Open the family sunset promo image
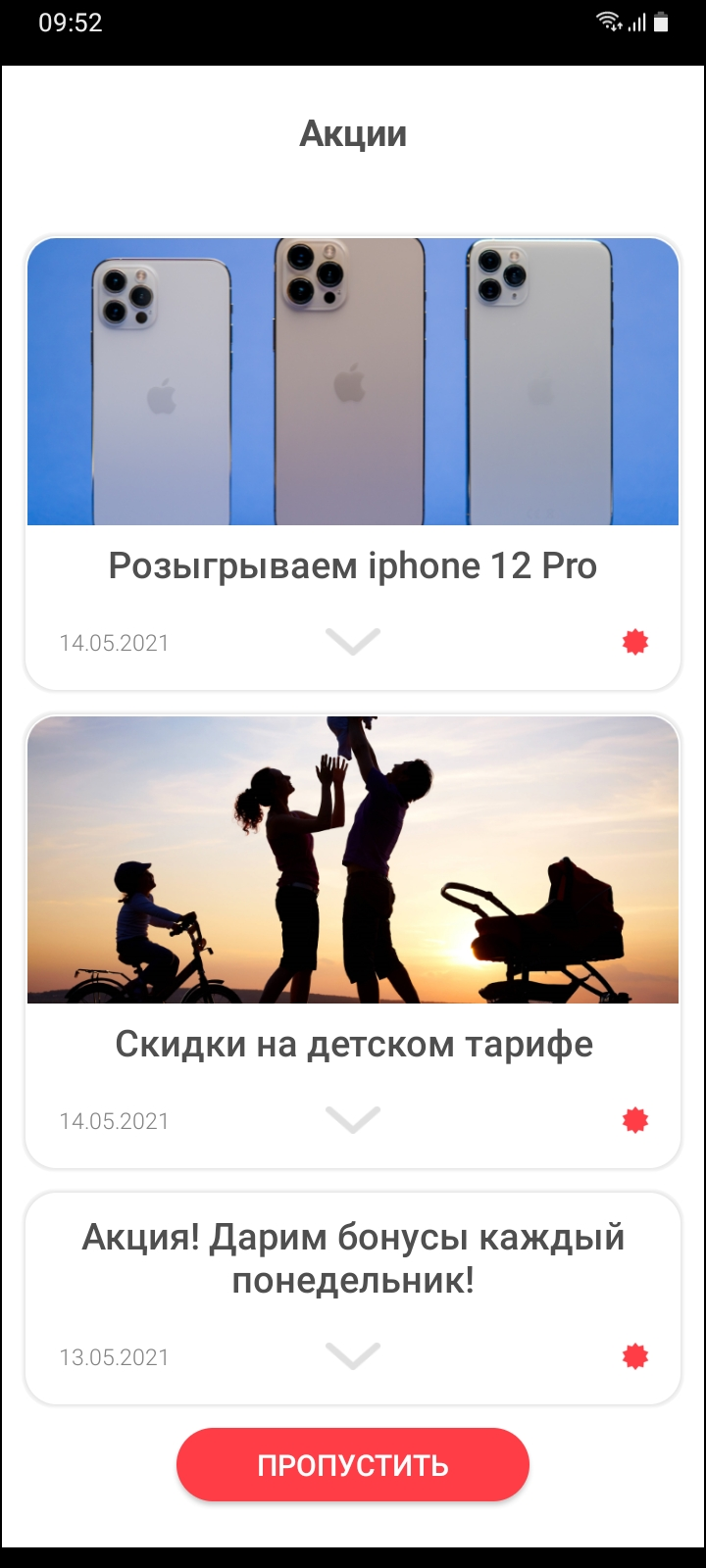The width and height of the screenshot is (706, 1568). point(353,859)
